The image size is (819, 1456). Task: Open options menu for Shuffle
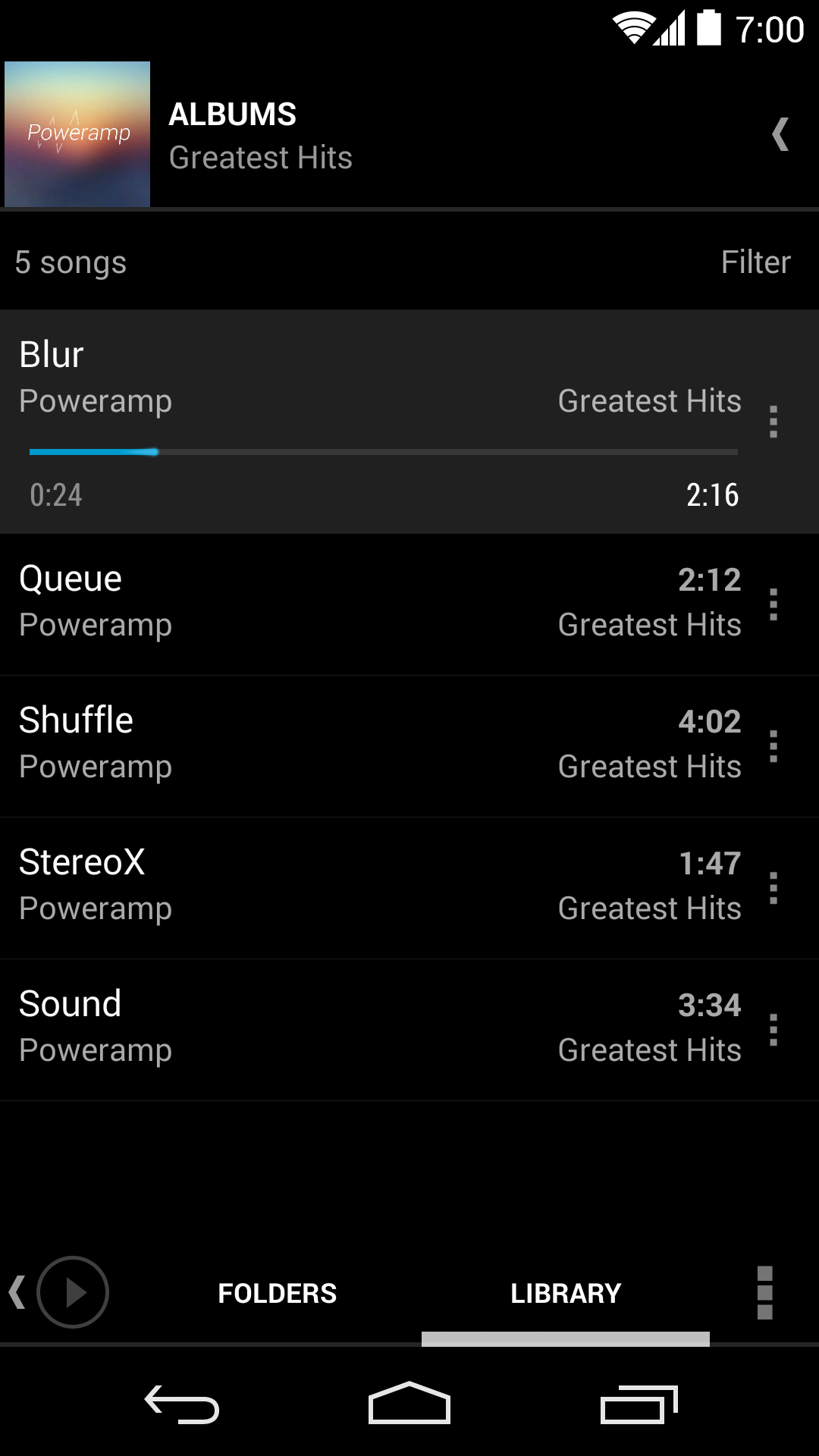click(x=773, y=747)
